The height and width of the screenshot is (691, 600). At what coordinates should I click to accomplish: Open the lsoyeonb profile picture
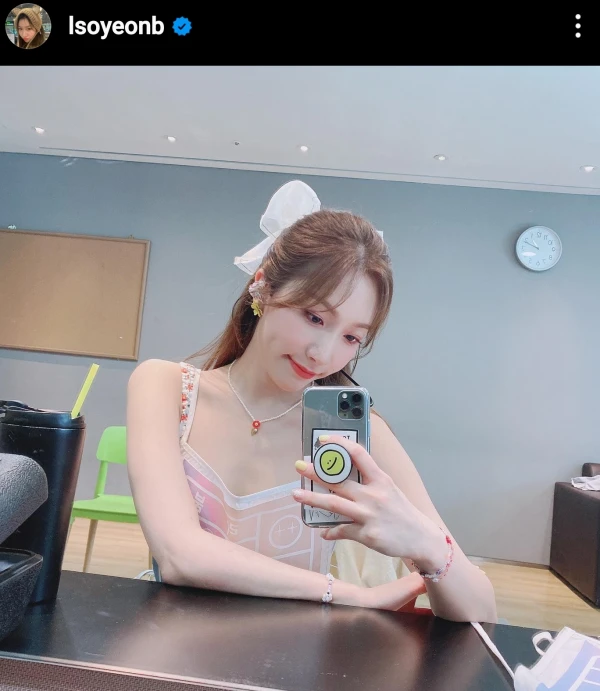pyautogui.click(x=27, y=27)
